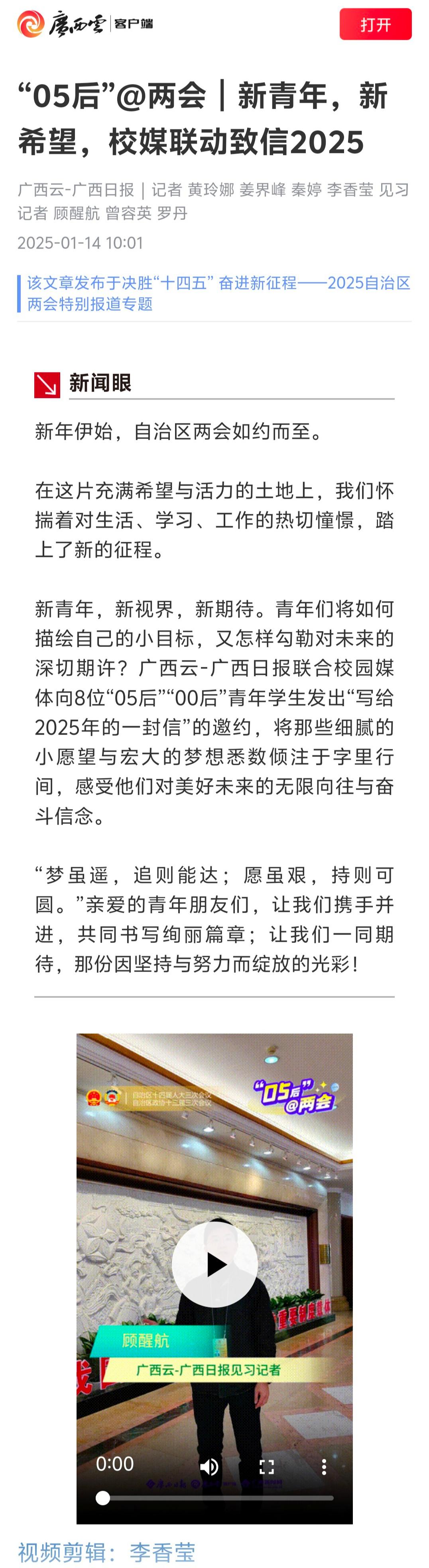Tap the video progress bar
Image resolution: width=429 pixels, height=1568 pixels.
coord(217,1498)
